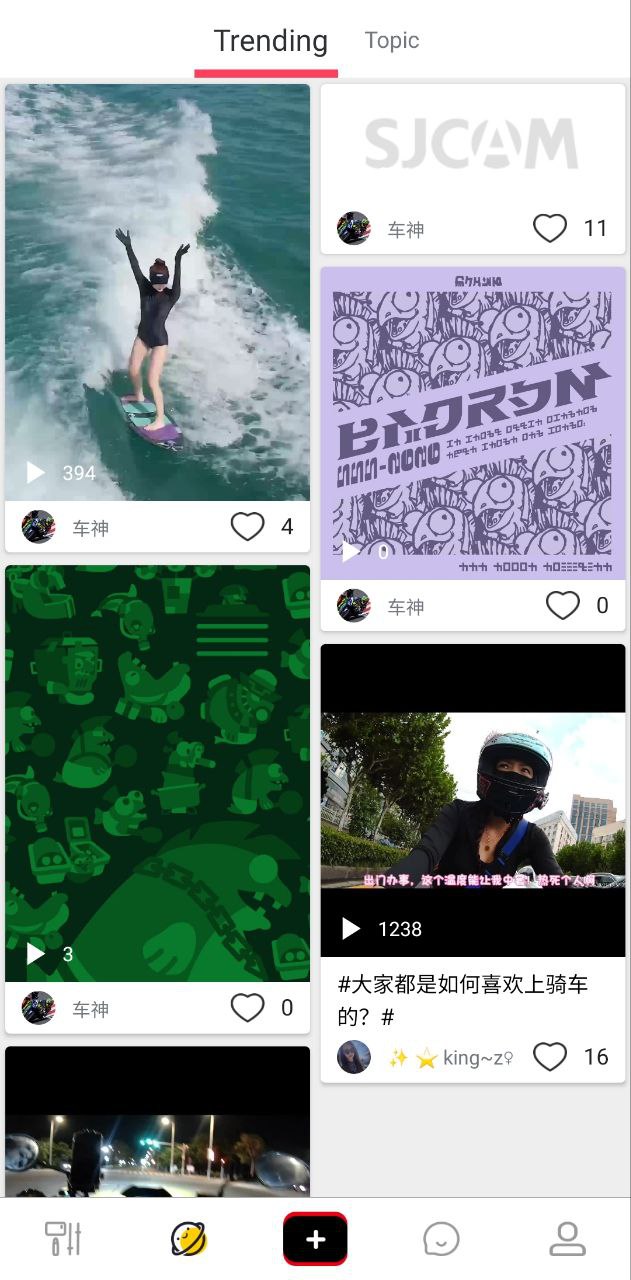Open the messages chat bubble tab

[441, 1239]
